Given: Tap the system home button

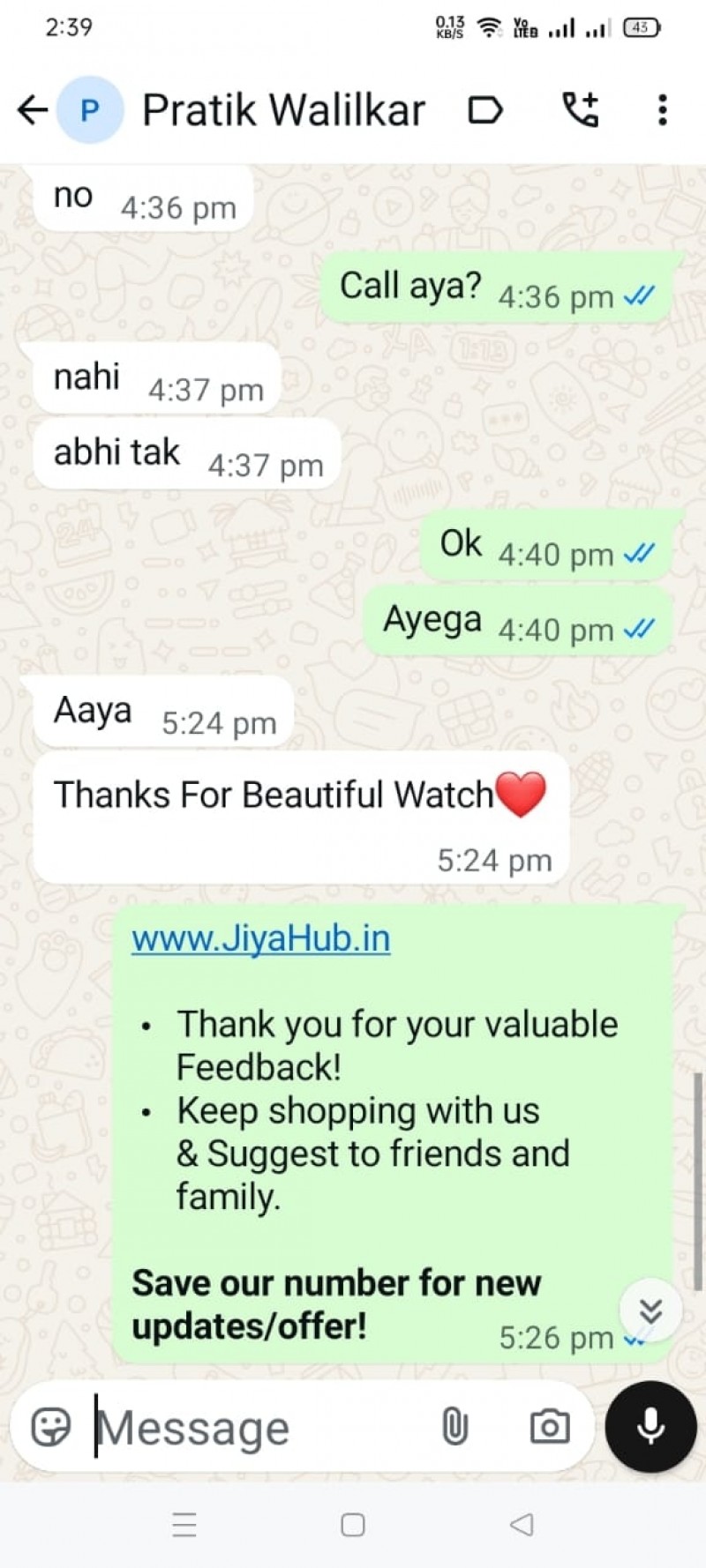Looking at the screenshot, I should click(353, 1525).
